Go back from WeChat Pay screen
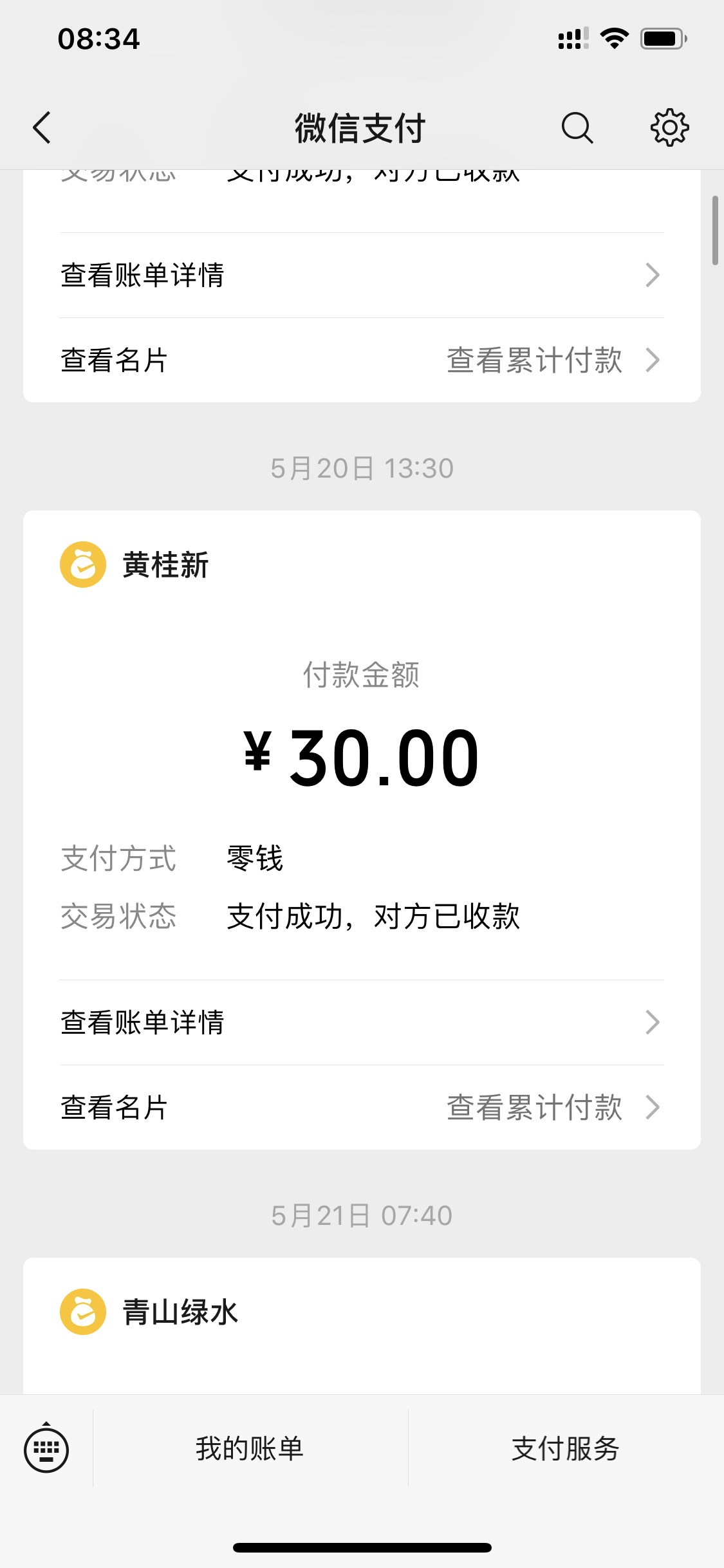Screen dimensions: 724x1568 42,127
